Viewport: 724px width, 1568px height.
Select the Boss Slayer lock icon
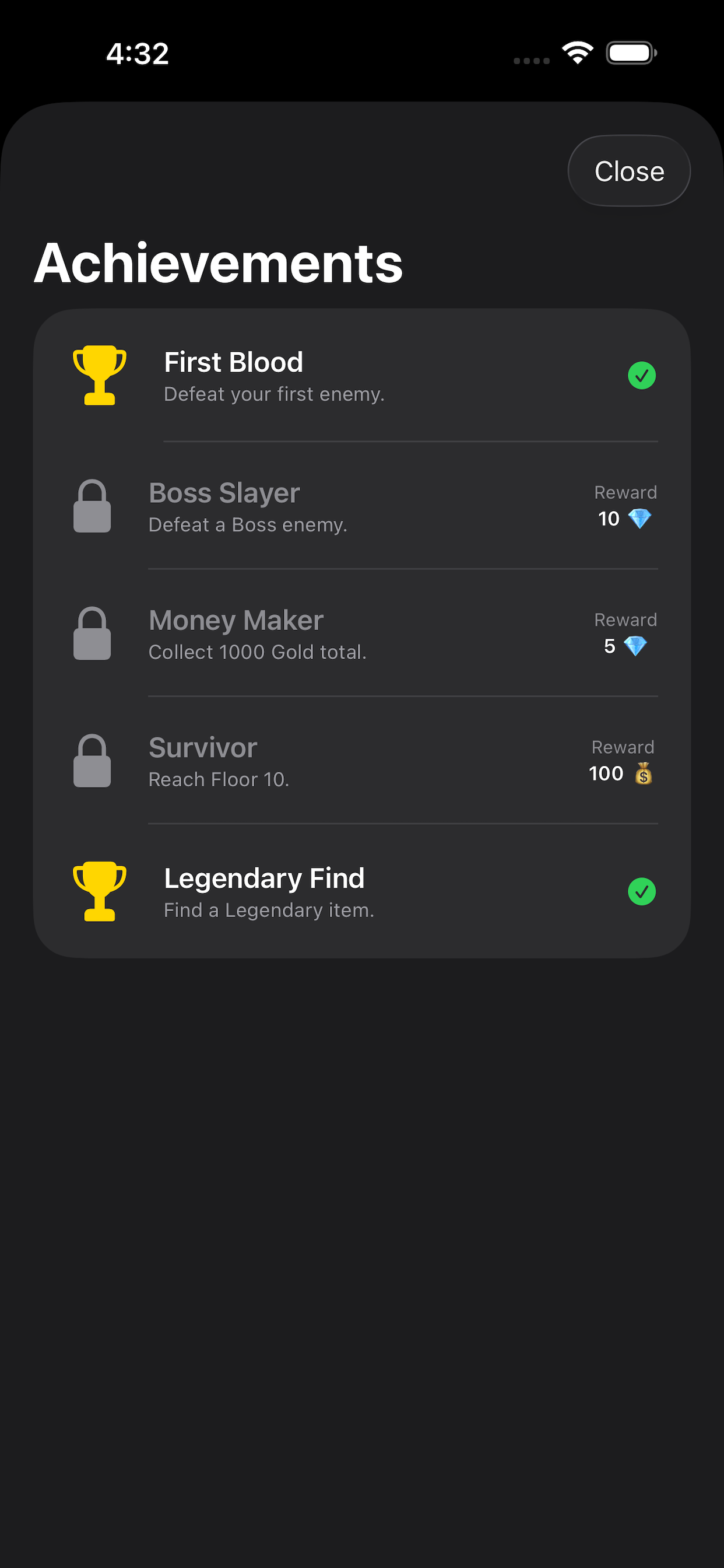pos(92,506)
